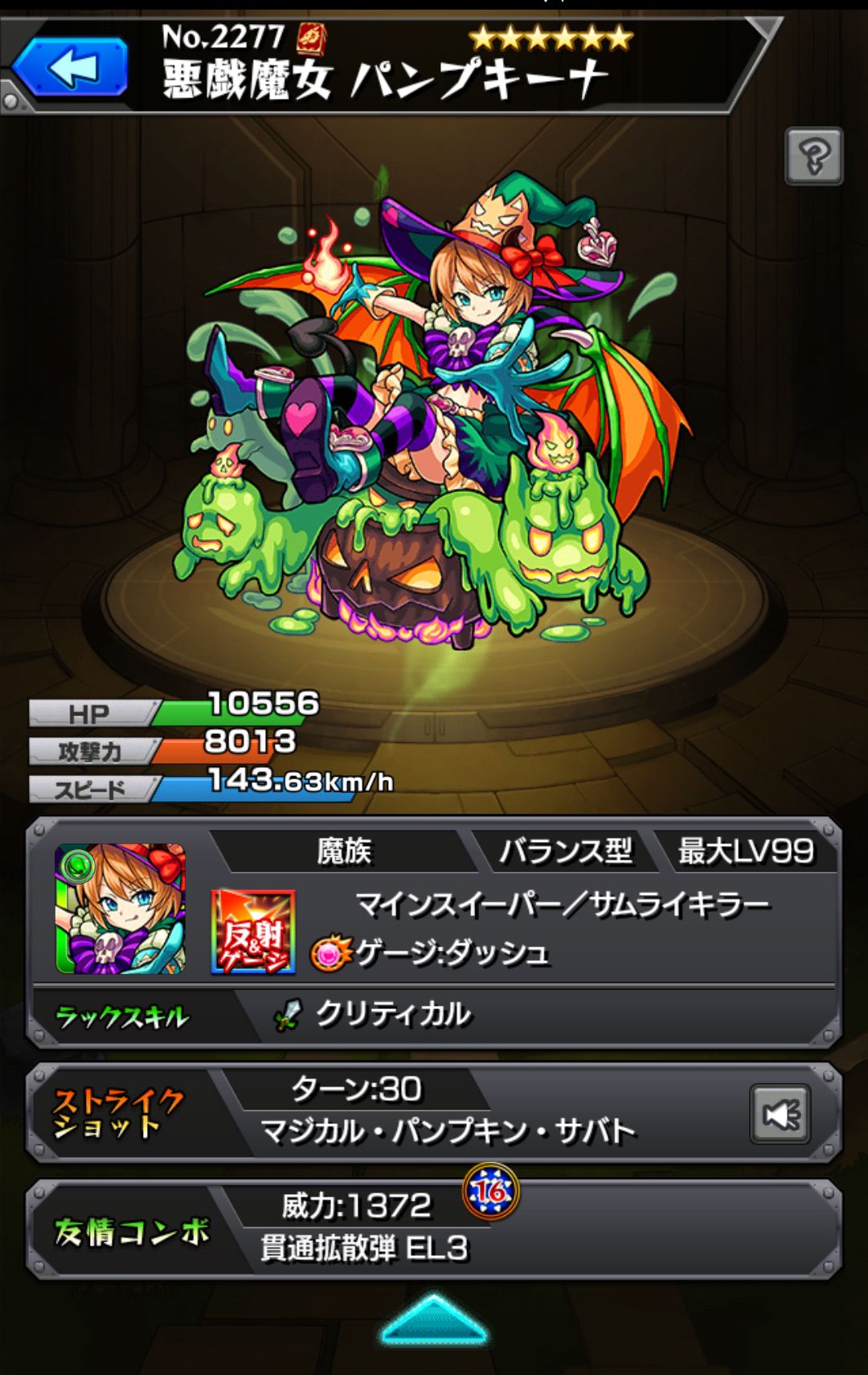Tap the blue up arrow expander
Viewport: 868px width, 1375px height.
click(x=434, y=1320)
